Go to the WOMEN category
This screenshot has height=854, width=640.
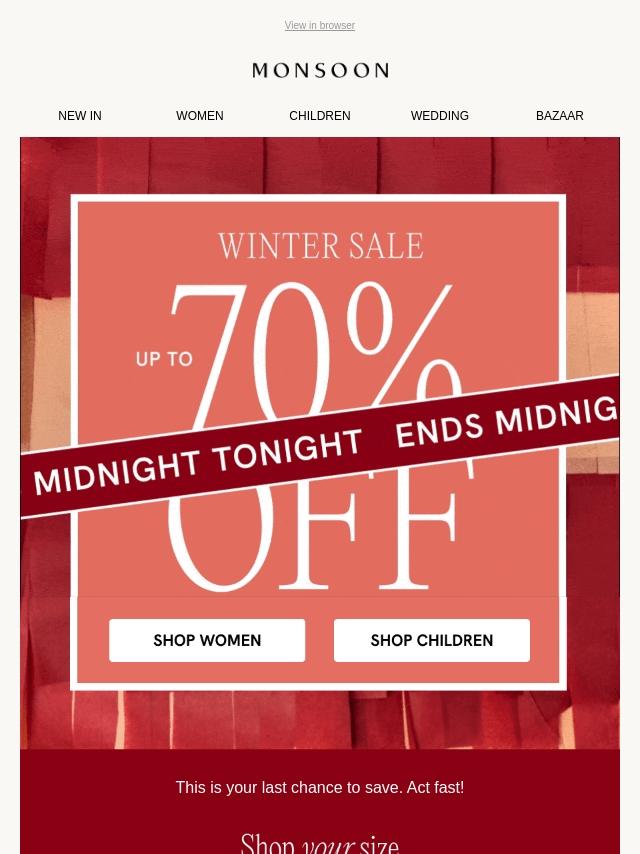pos(200,115)
